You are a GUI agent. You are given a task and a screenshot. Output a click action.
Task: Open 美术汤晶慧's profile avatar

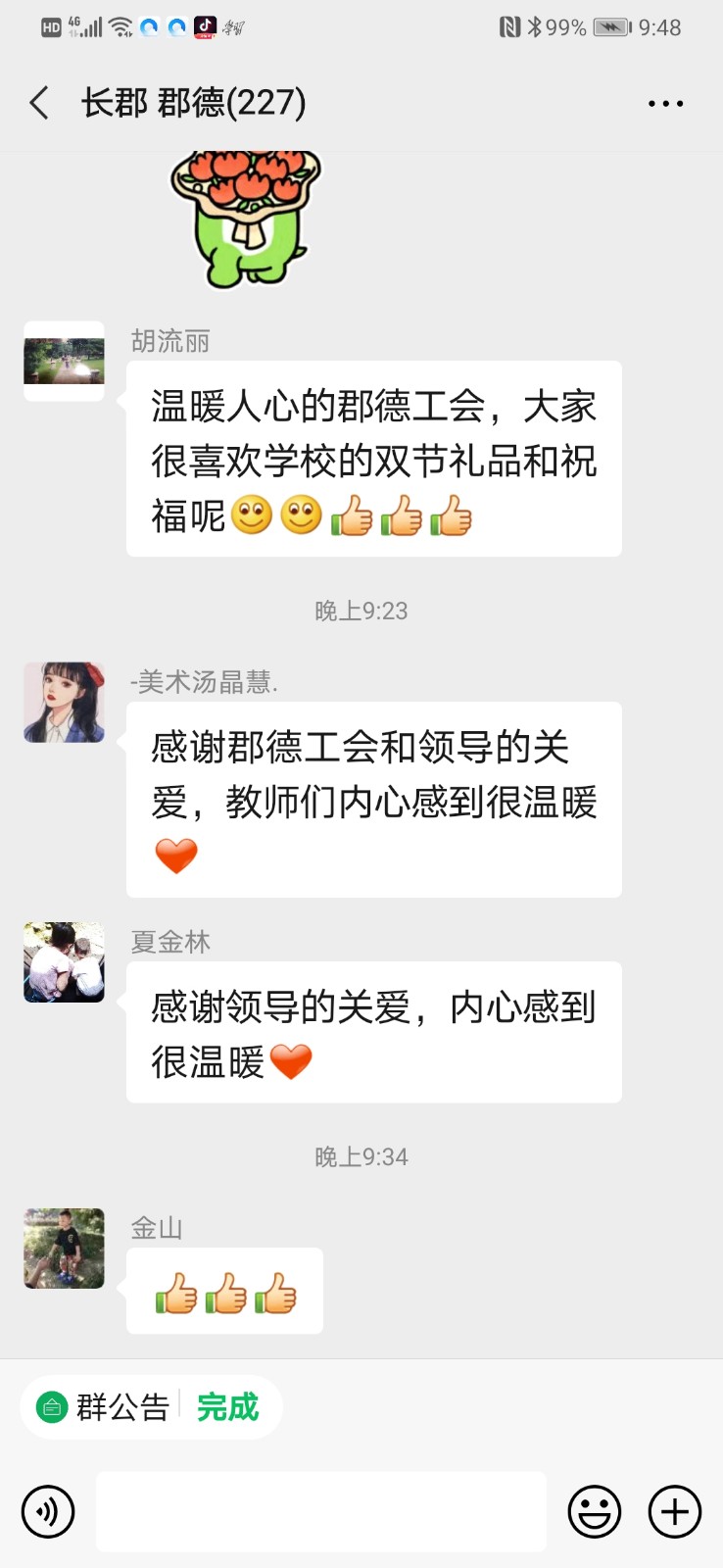tap(64, 702)
